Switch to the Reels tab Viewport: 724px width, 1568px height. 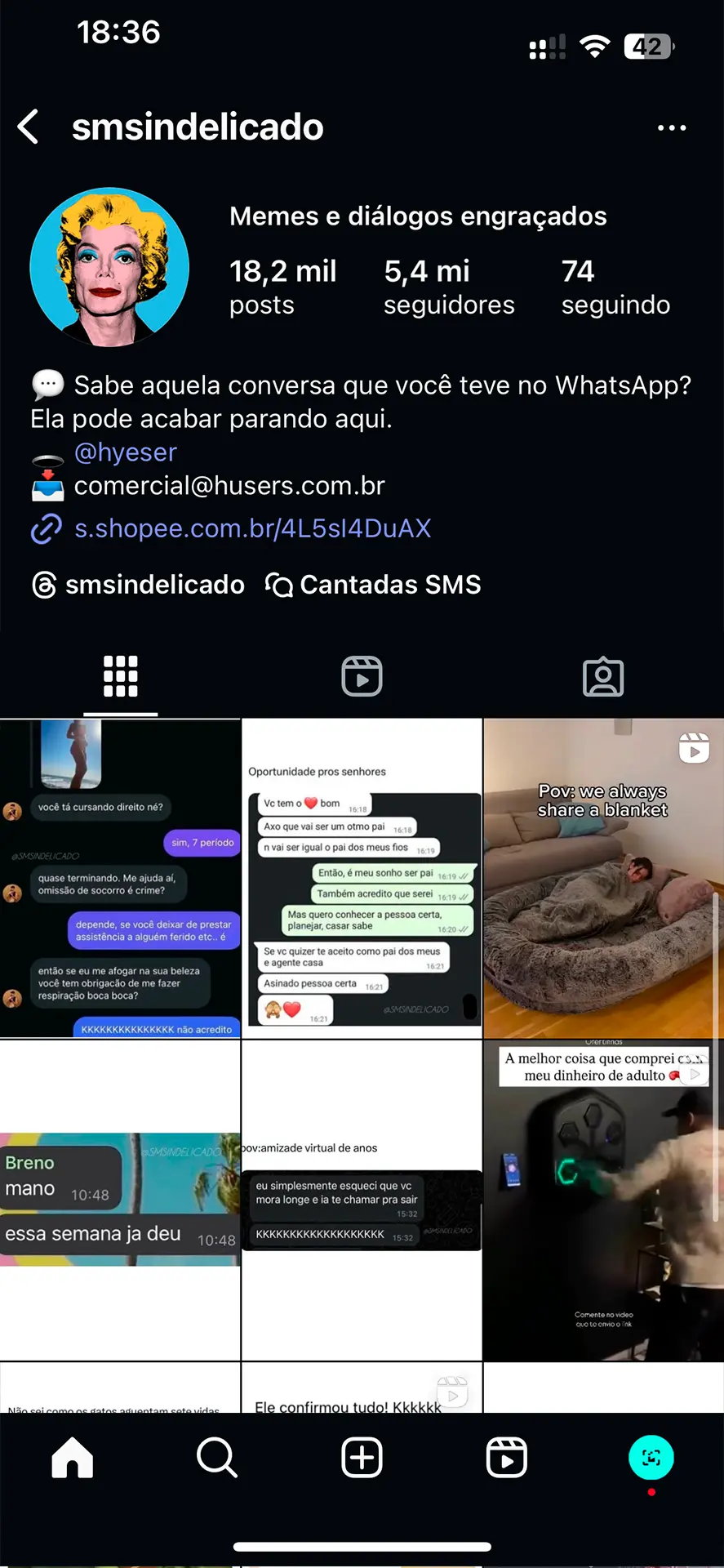362,676
